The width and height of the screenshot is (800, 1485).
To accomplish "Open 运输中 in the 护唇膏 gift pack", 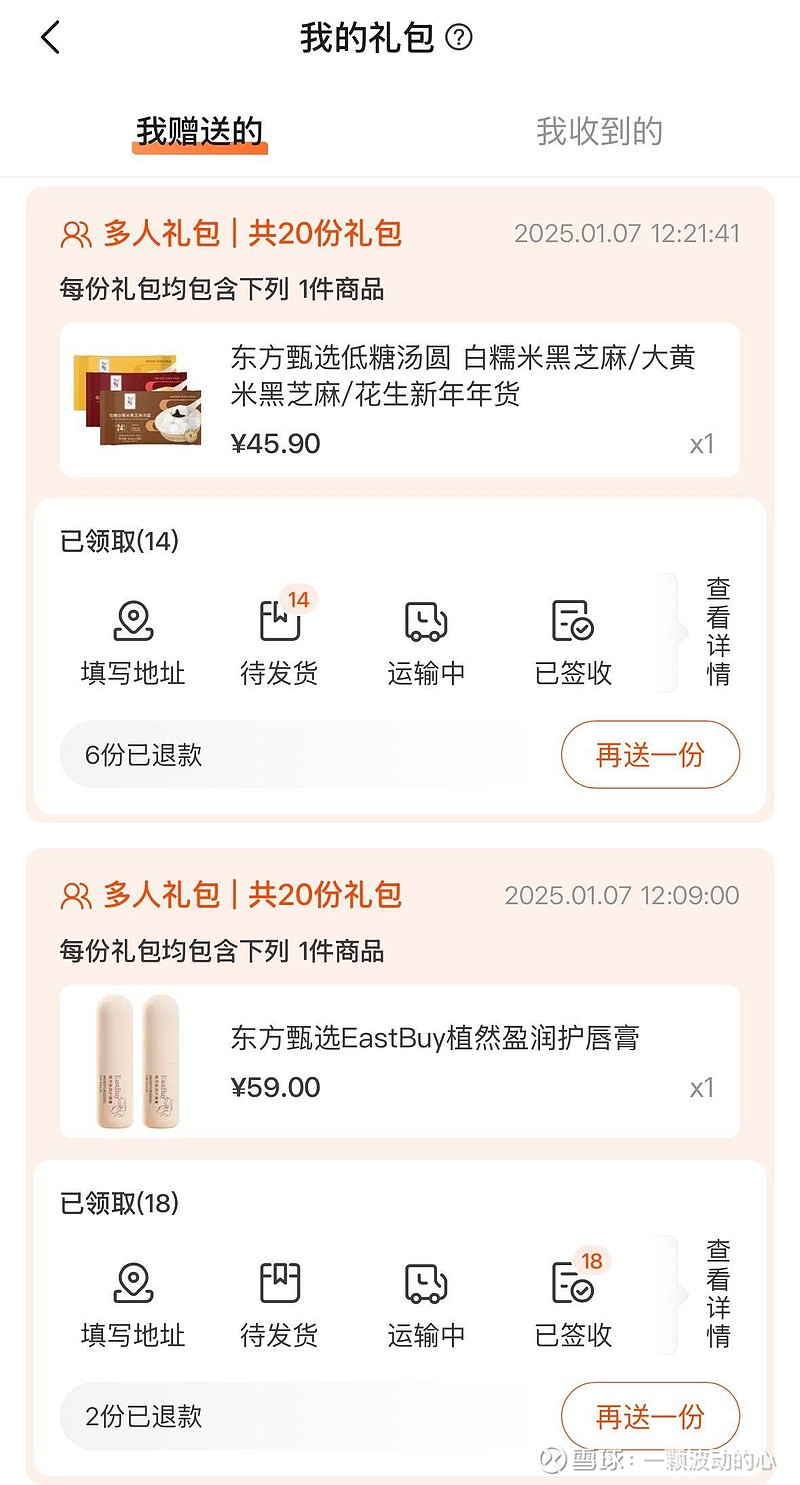I will [x=426, y=1305].
